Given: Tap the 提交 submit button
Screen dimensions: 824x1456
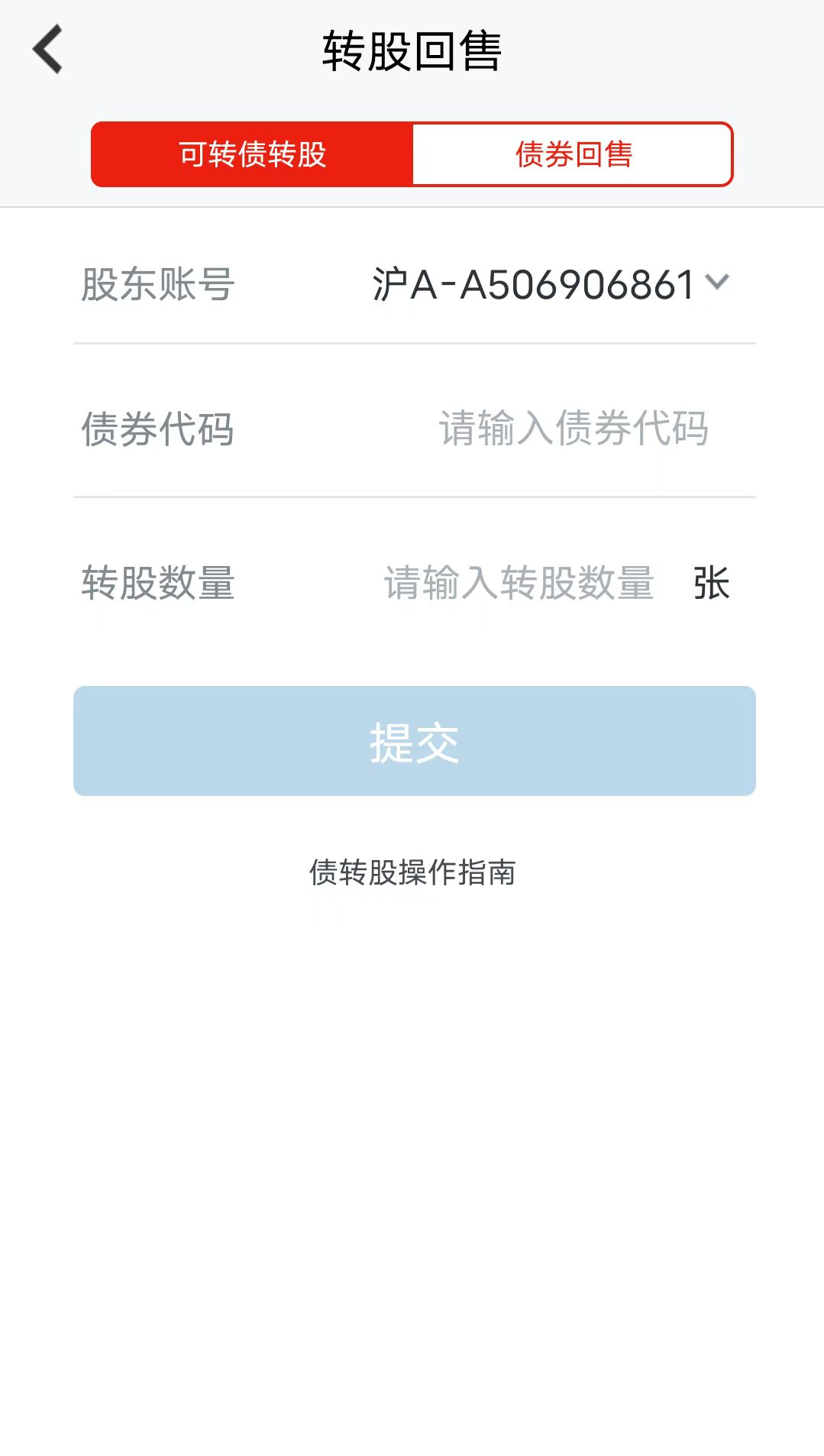Looking at the screenshot, I should (414, 741).
